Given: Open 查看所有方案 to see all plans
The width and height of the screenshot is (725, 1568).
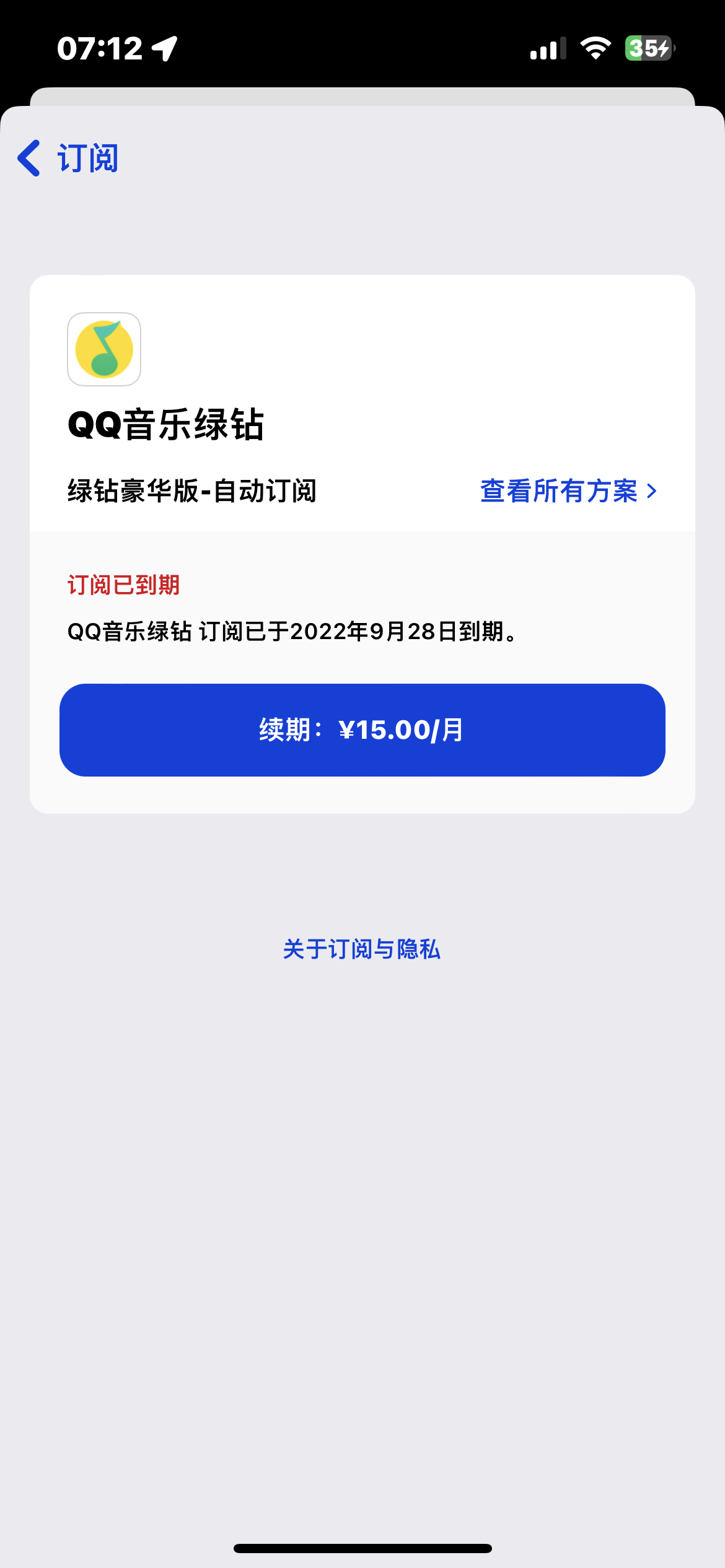Looking at the screenshot, I should tap(568, 491).
